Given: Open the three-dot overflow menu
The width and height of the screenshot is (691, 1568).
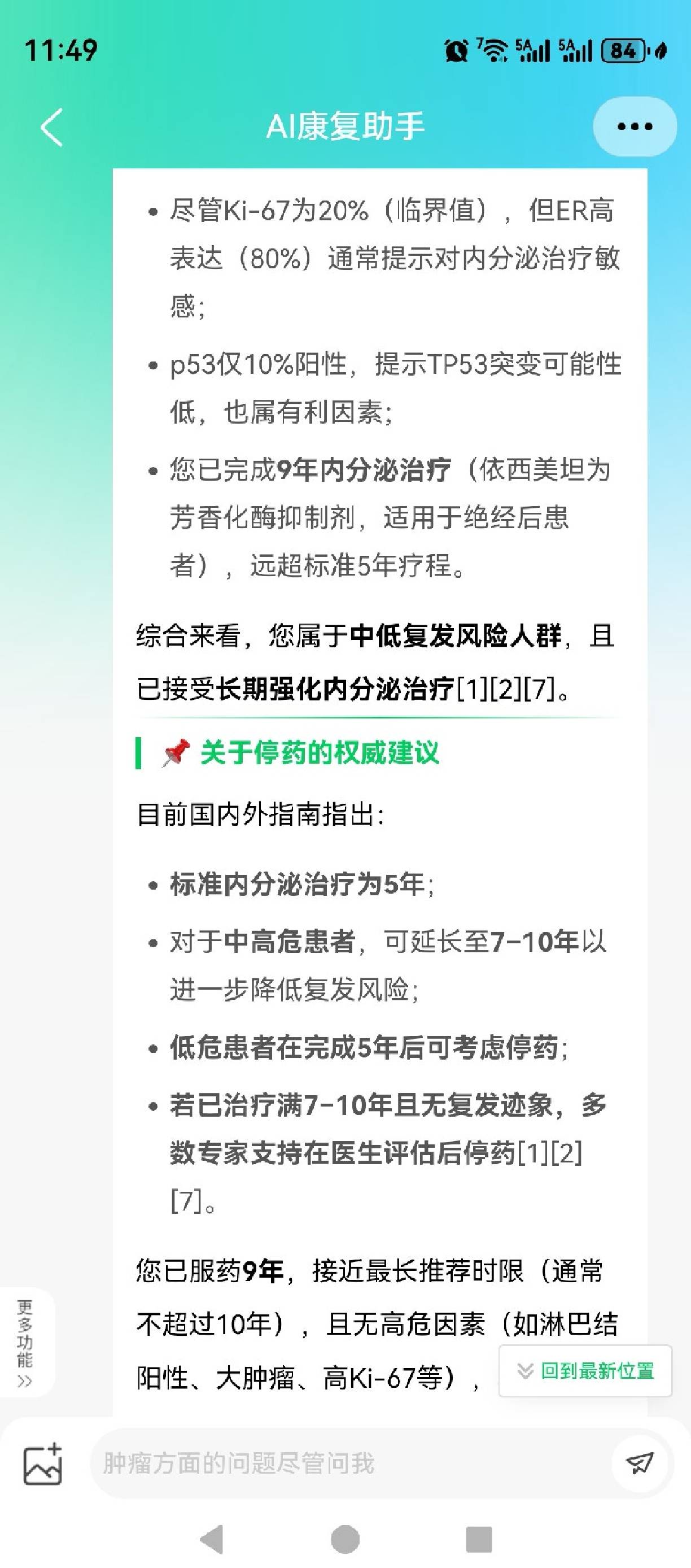Looking at the screenshot, I should (635, 127).
